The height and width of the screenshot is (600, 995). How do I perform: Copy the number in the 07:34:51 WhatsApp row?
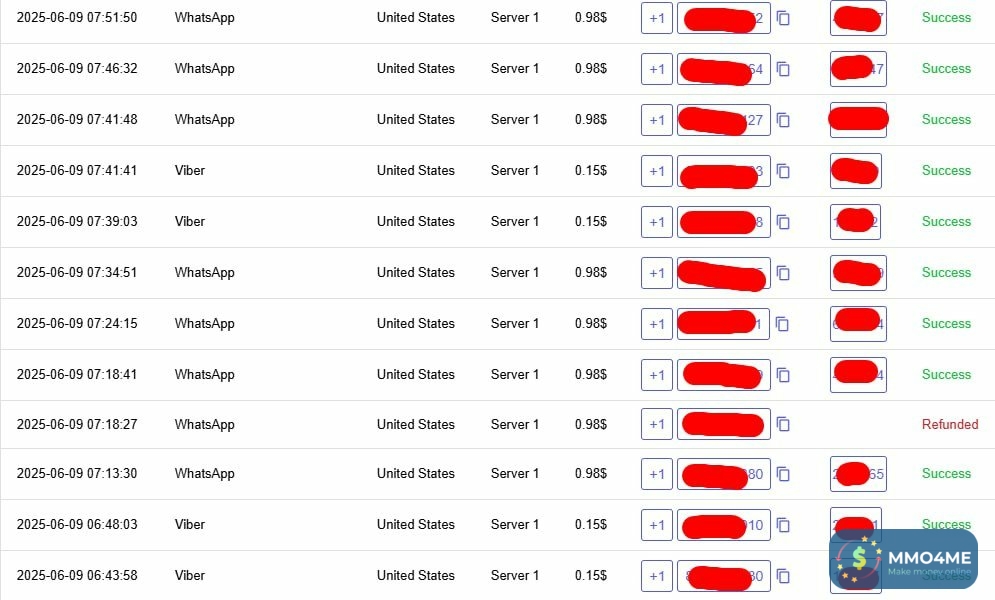coord(784,273)
